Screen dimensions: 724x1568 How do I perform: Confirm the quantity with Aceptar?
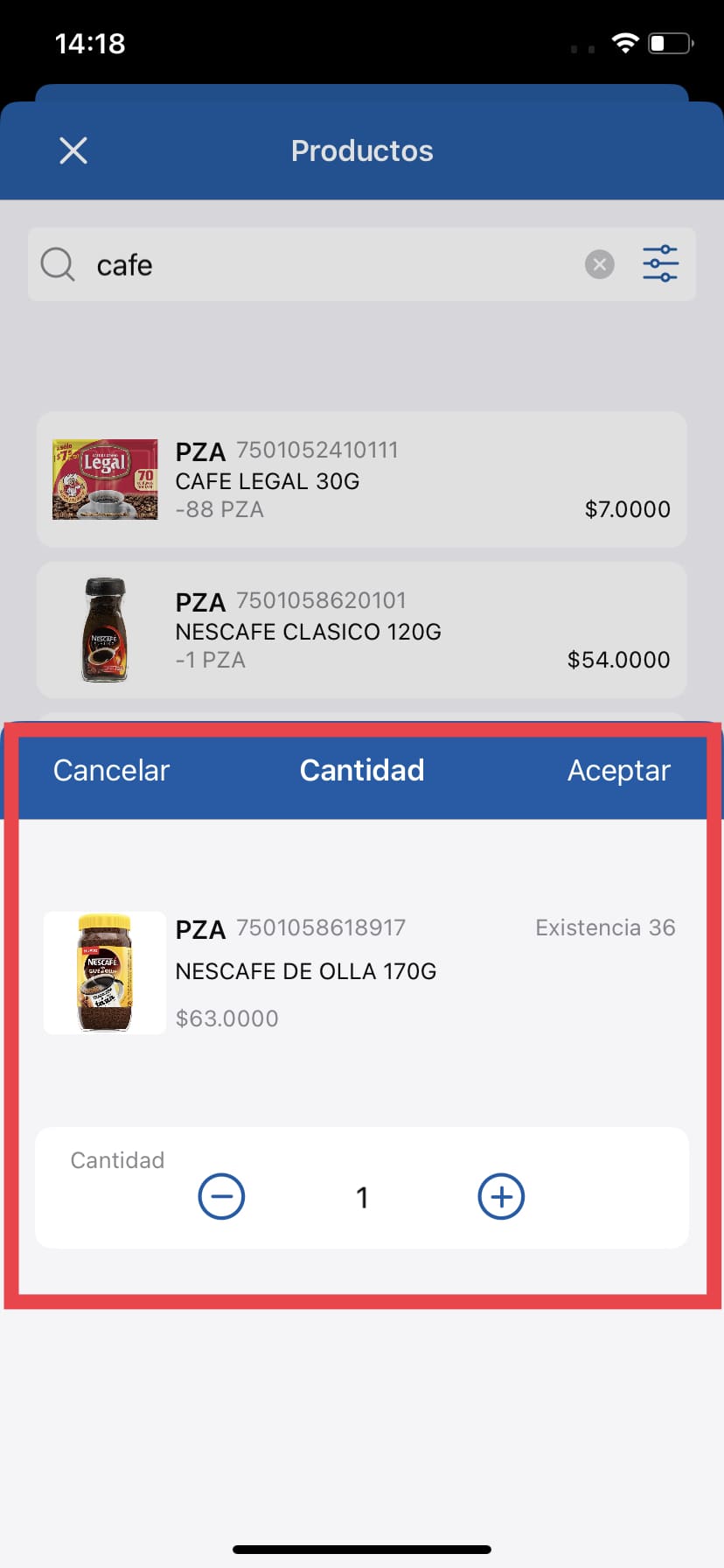tap(619, 770)
